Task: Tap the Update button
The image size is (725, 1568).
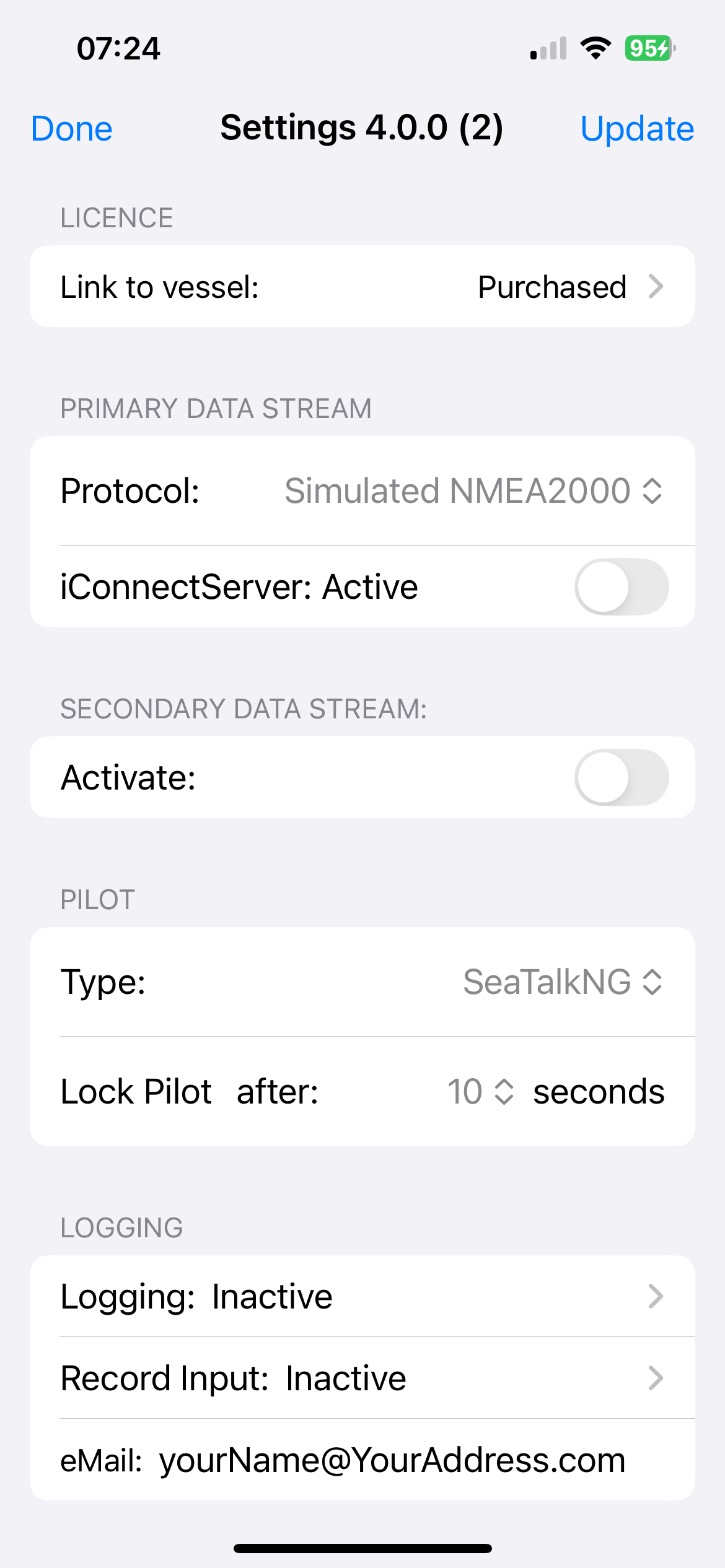Action: [637, 129]
